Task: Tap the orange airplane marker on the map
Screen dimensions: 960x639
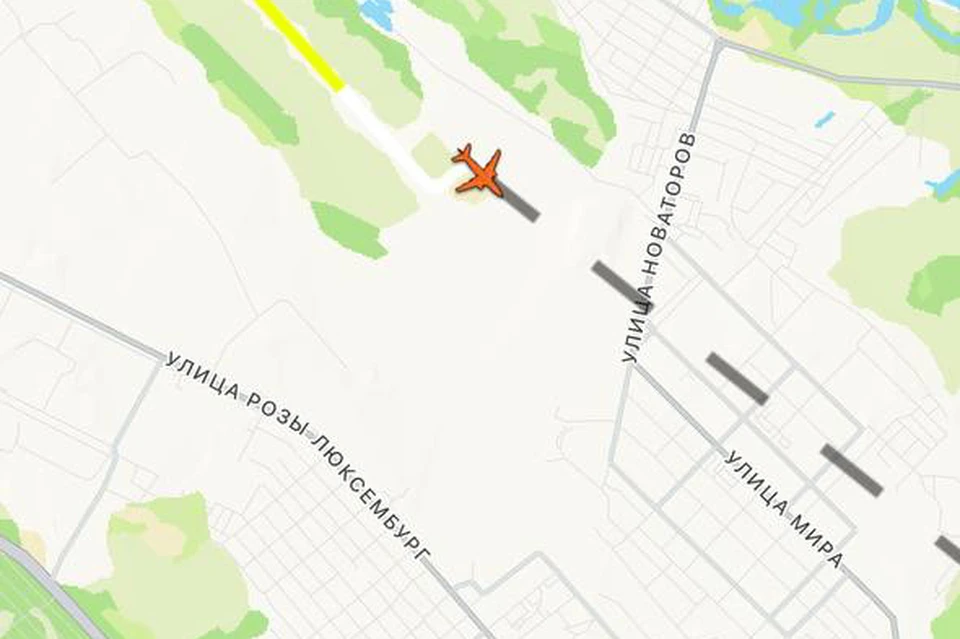Action: 480,172
